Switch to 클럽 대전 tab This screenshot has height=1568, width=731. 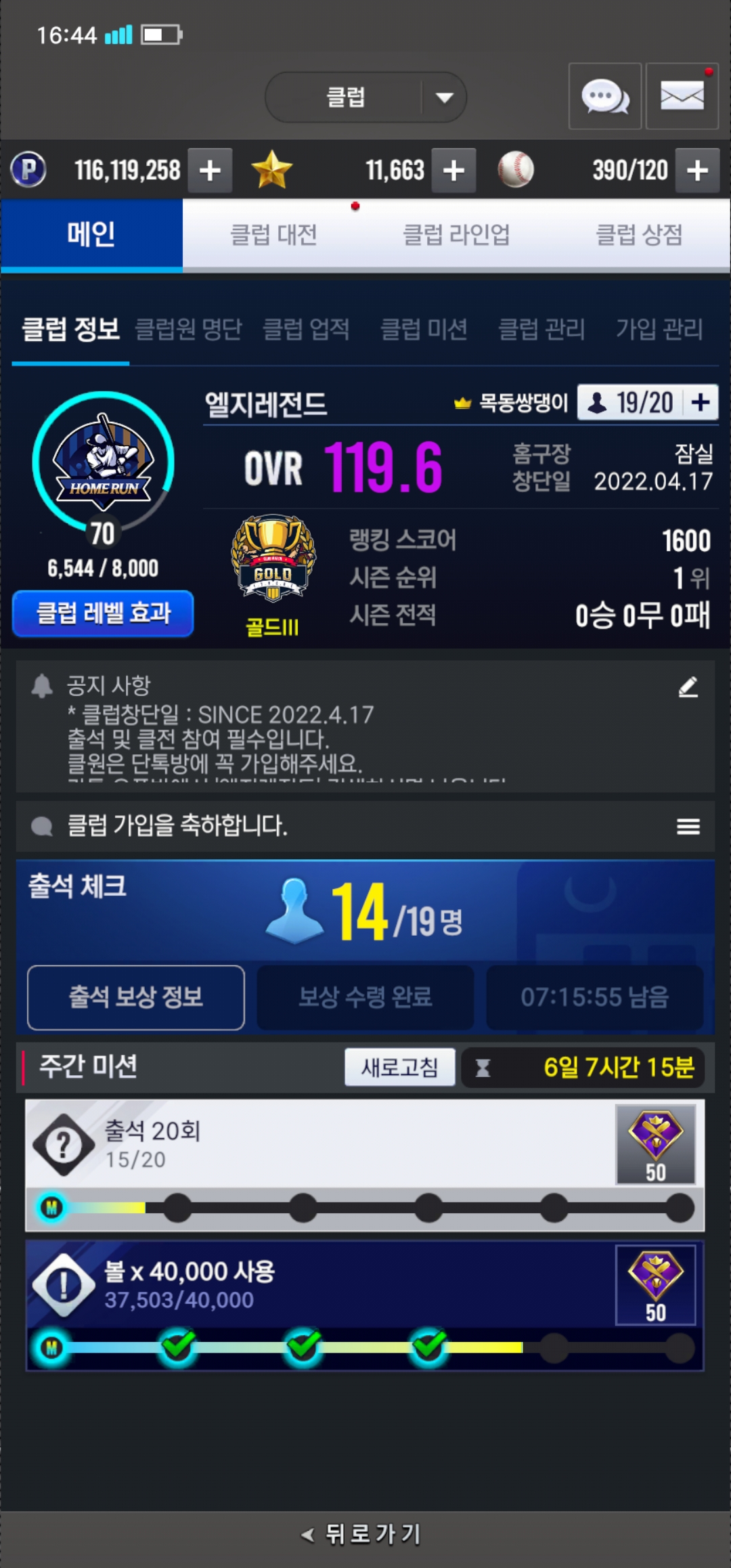point(273,235)
